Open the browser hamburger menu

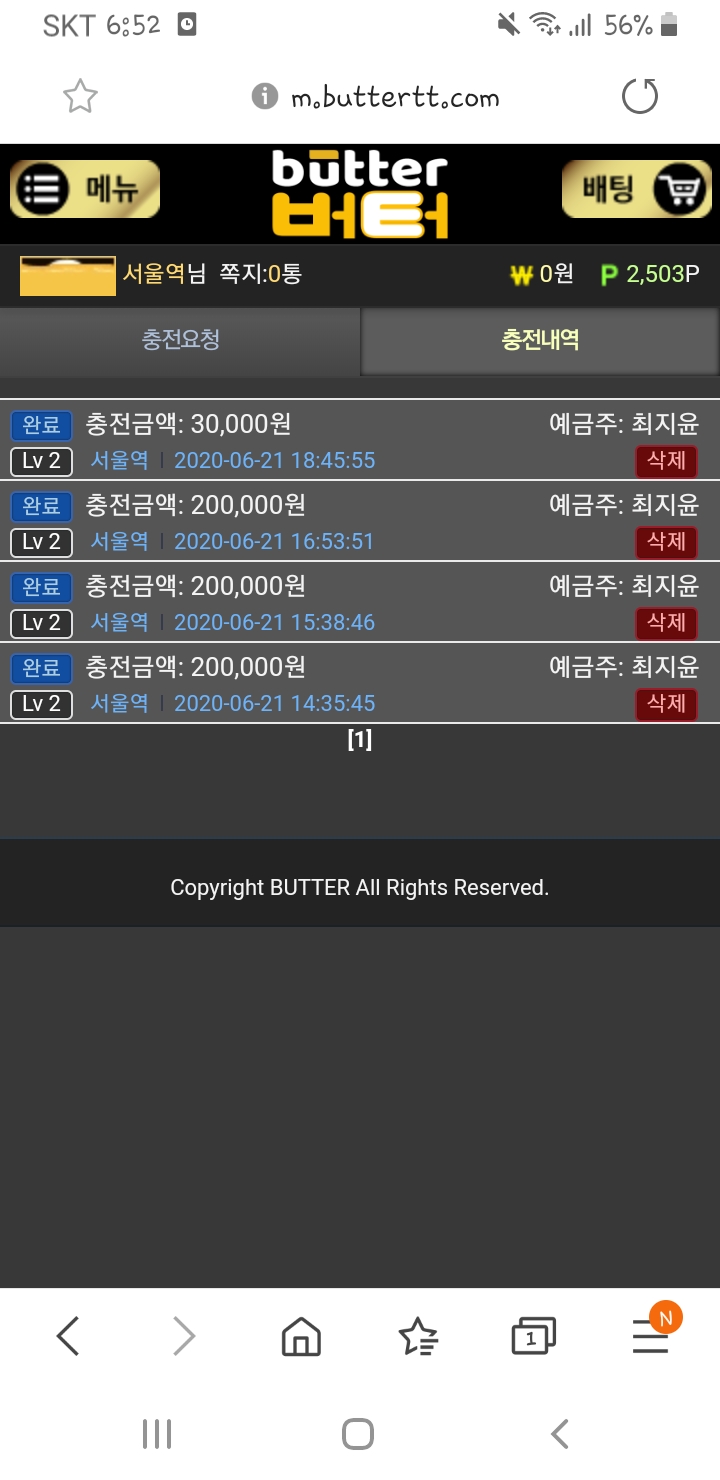point(650,1336)
